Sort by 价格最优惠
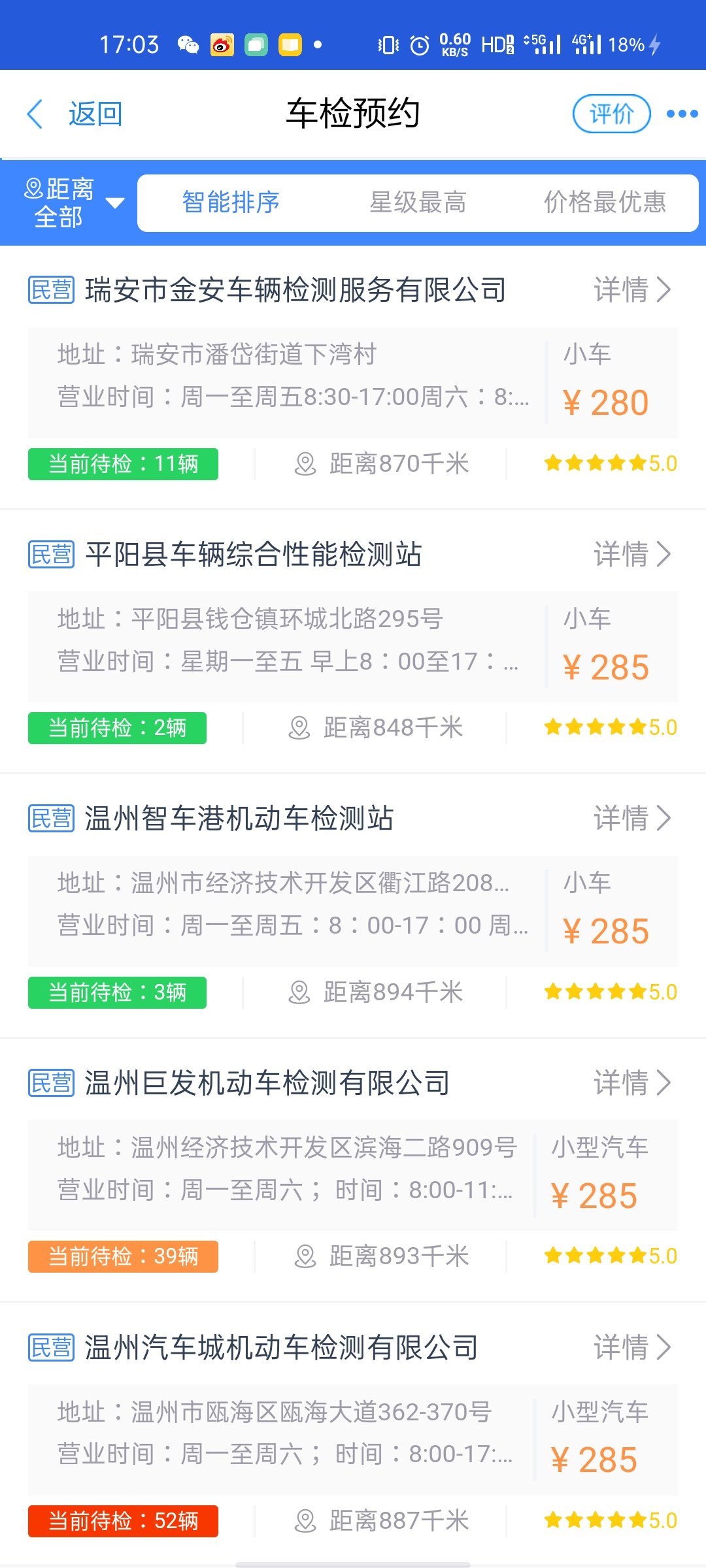The width and height of the screenshot is (706, 1568). (605, 203)
